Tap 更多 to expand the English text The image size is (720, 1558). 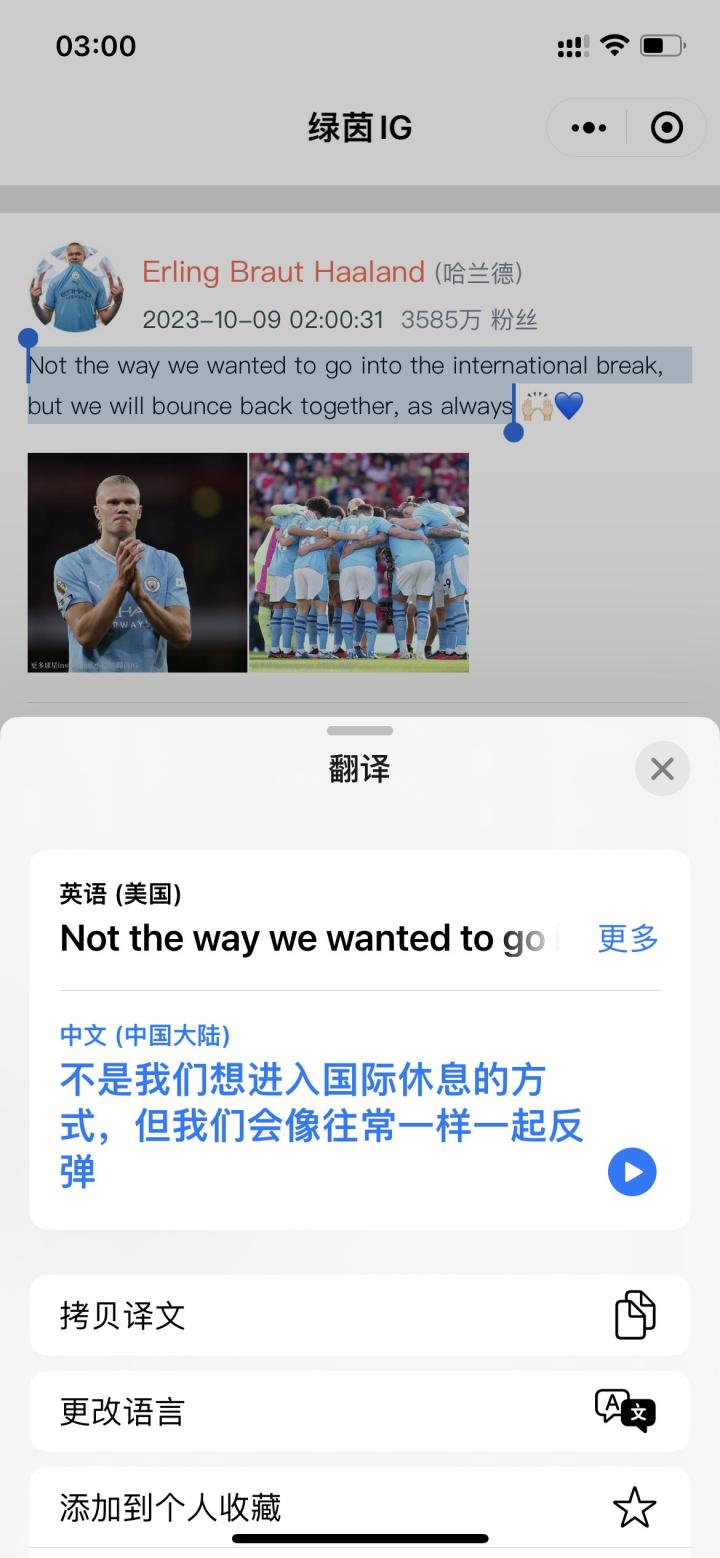(x=627, y=938)
